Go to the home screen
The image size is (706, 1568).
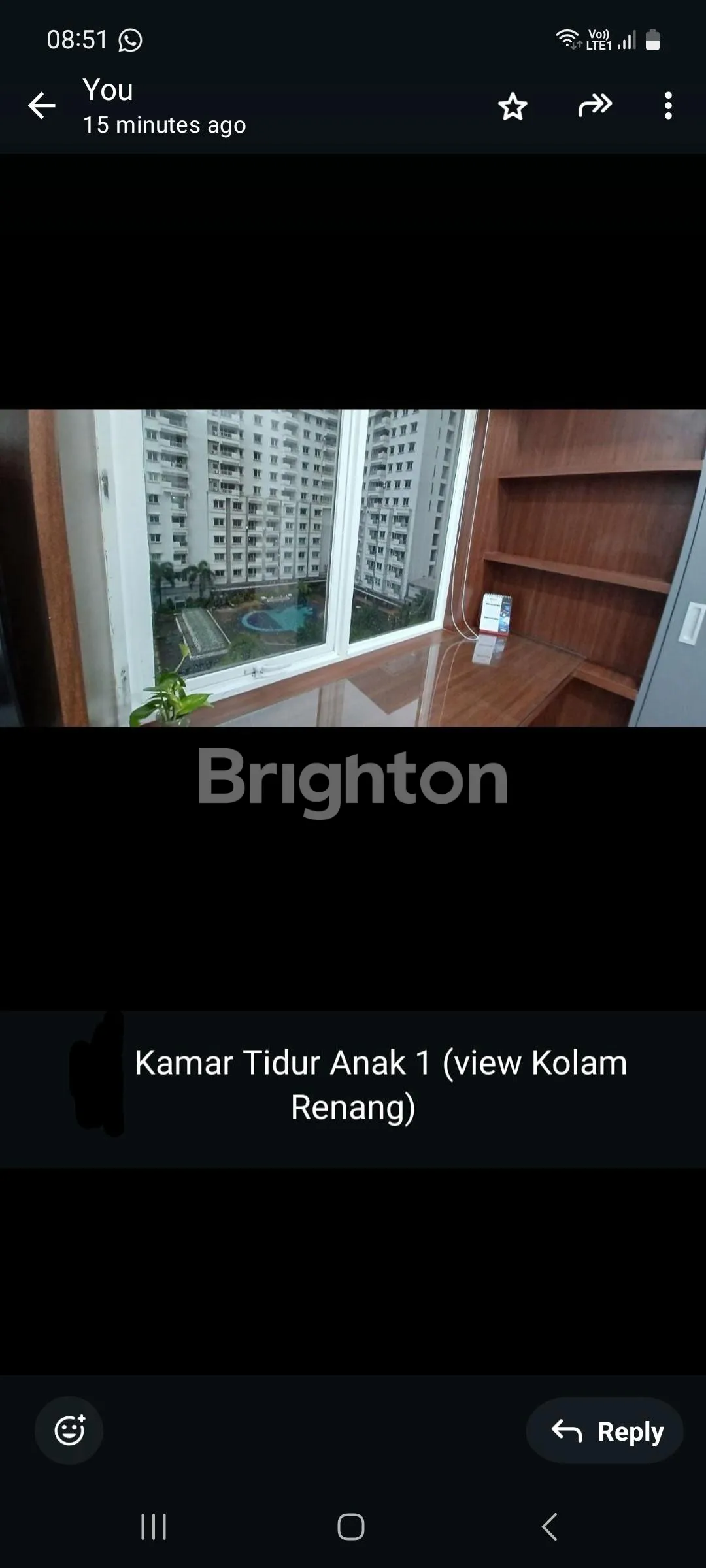(351, 1527)
